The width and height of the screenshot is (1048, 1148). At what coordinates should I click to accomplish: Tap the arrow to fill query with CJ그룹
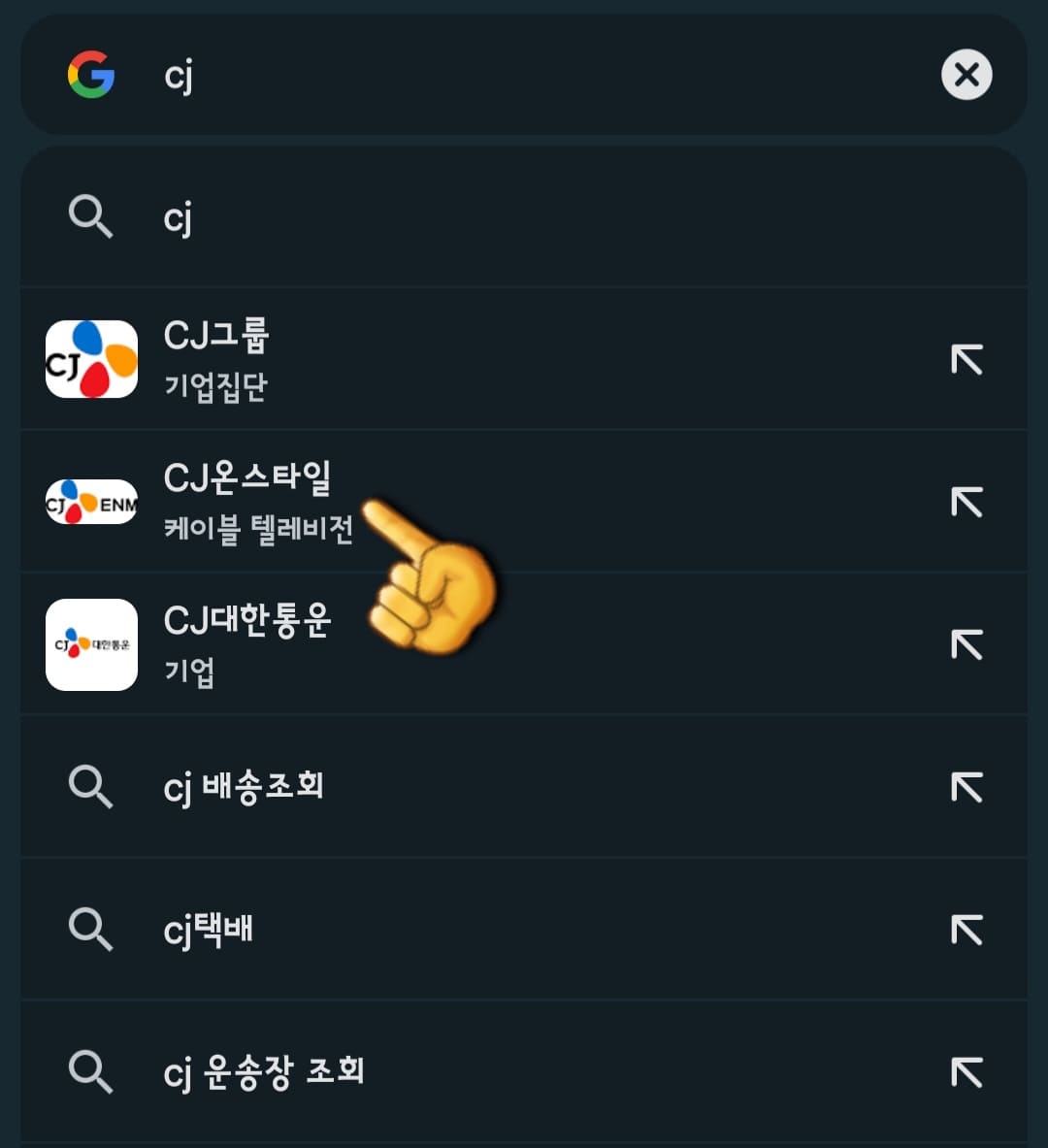[966, 359]
